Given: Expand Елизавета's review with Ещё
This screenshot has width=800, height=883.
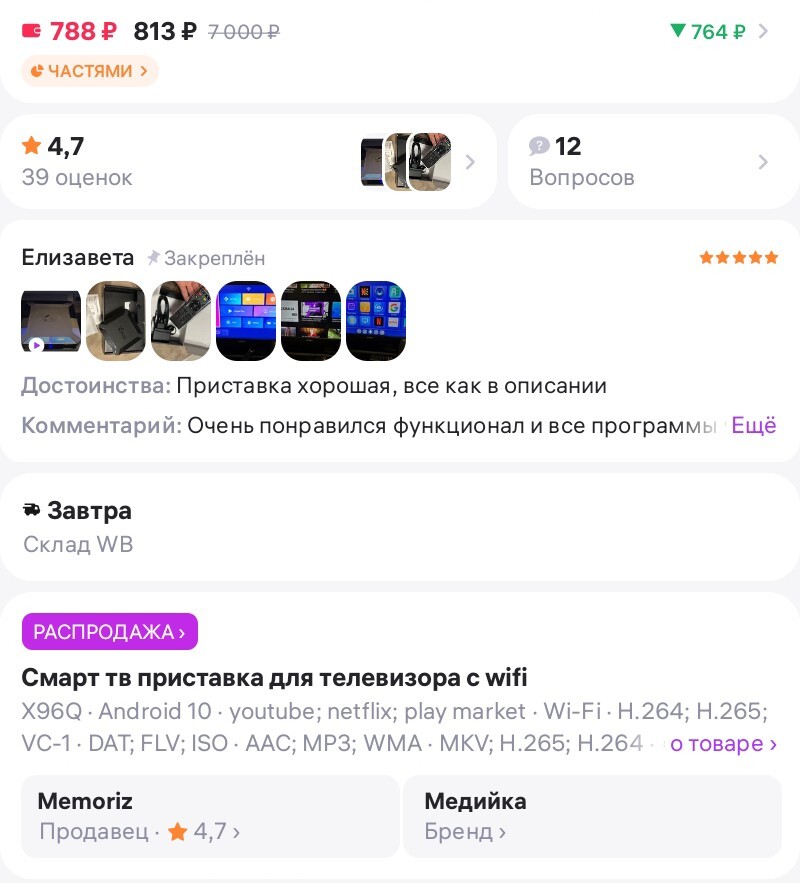Looking at the screenshot, I should (x=753, y=425).
